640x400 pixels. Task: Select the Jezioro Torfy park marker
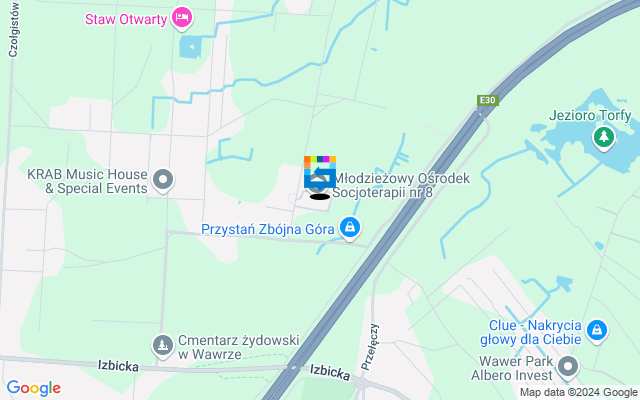pos(604,136)
